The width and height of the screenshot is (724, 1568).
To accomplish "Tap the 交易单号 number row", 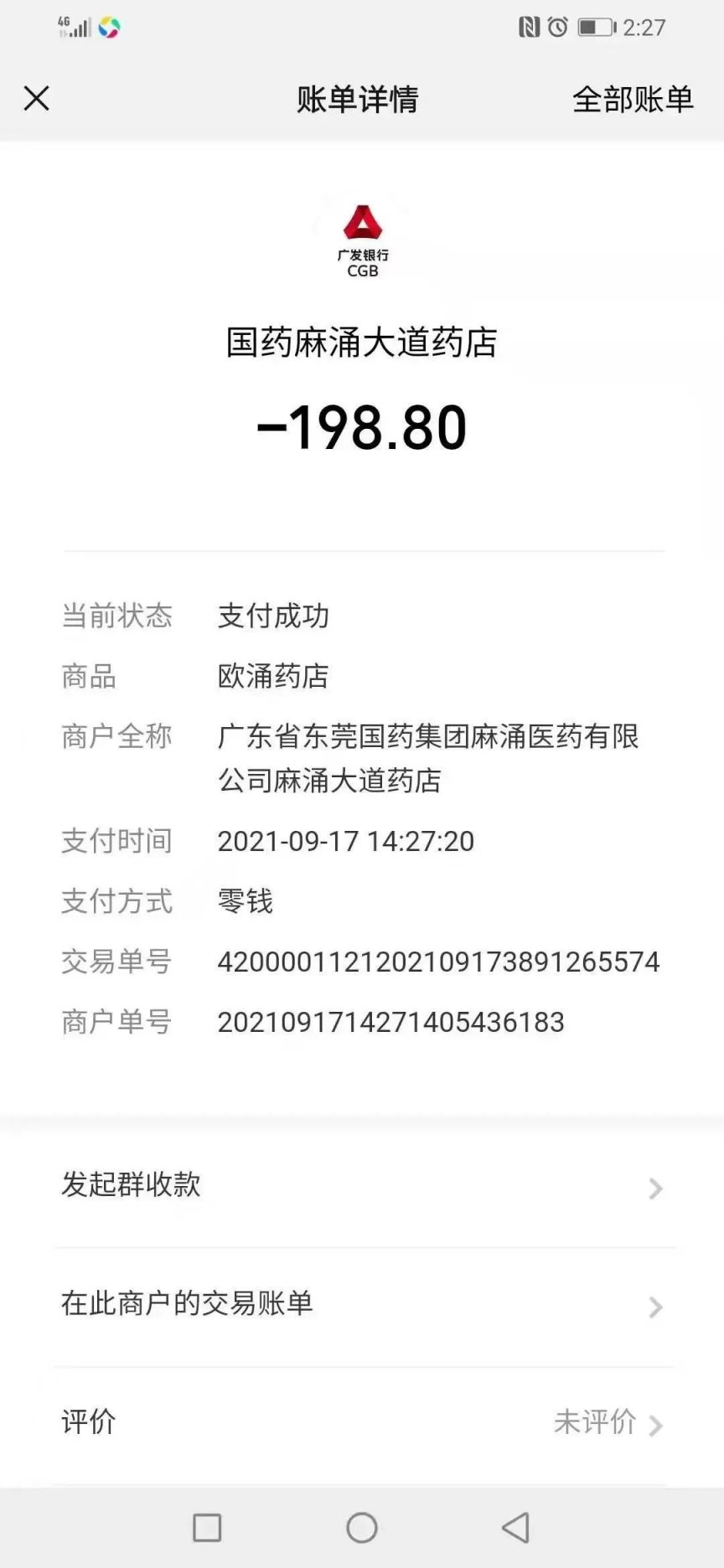I will [439, 962].
